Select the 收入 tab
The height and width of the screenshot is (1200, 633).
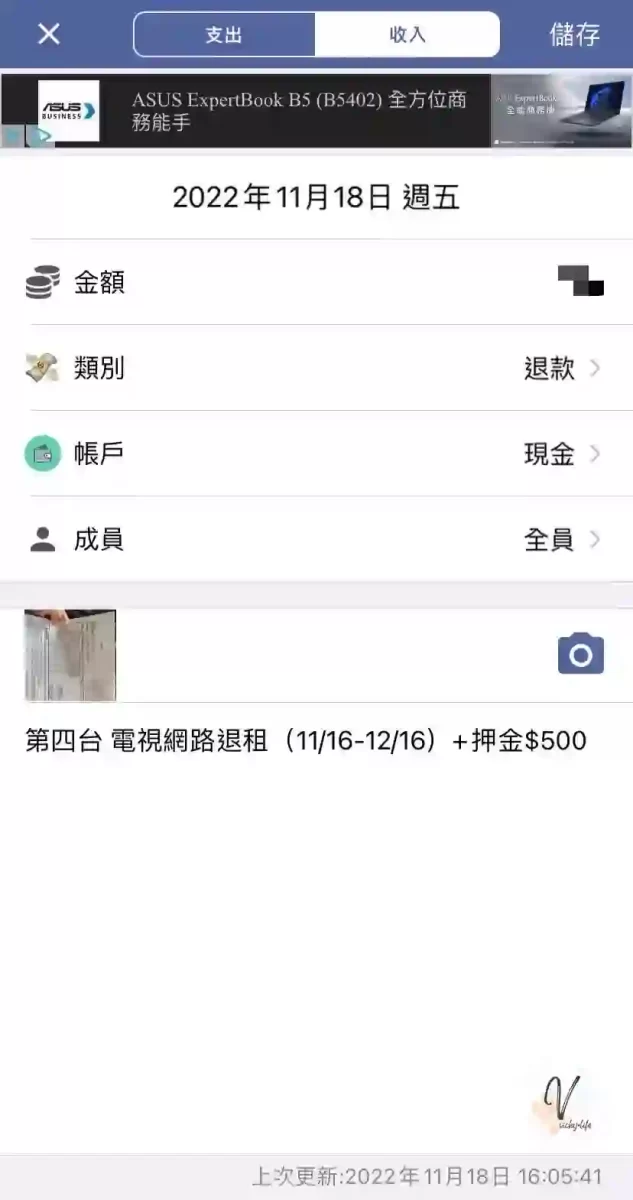407,34
